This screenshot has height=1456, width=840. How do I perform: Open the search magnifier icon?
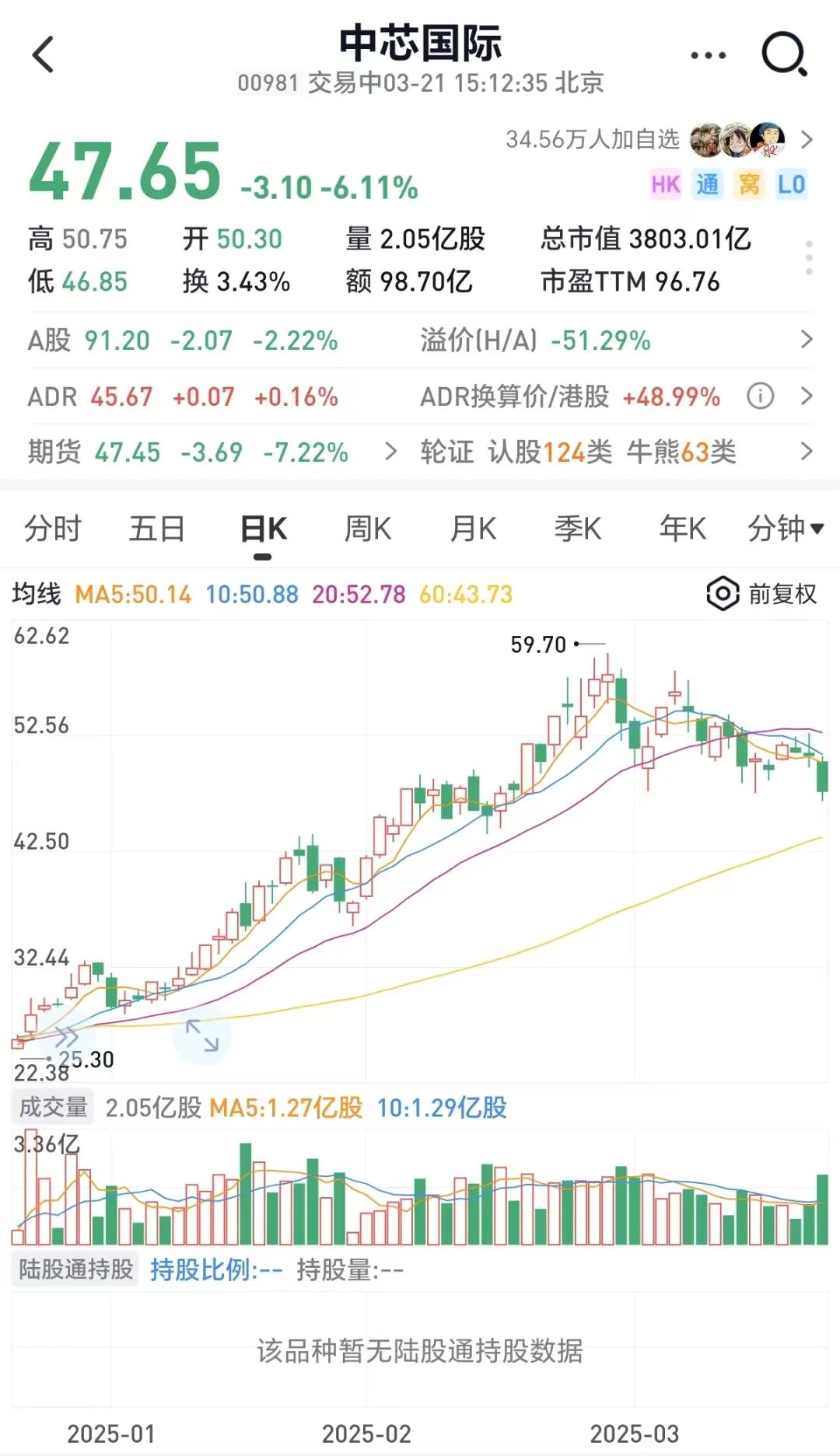784,54
